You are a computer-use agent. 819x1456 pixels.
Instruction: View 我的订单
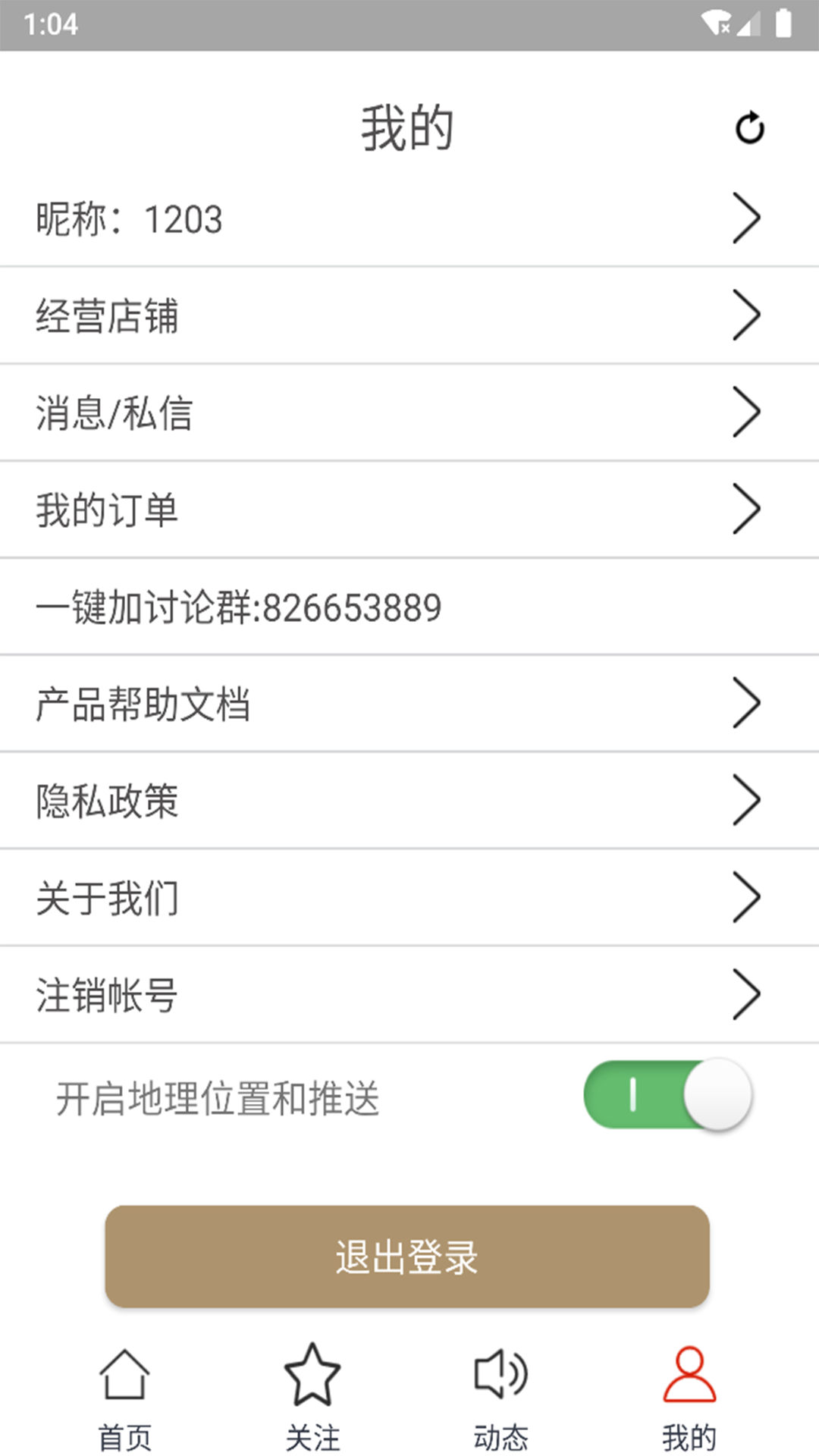click(x=409, y=510)
